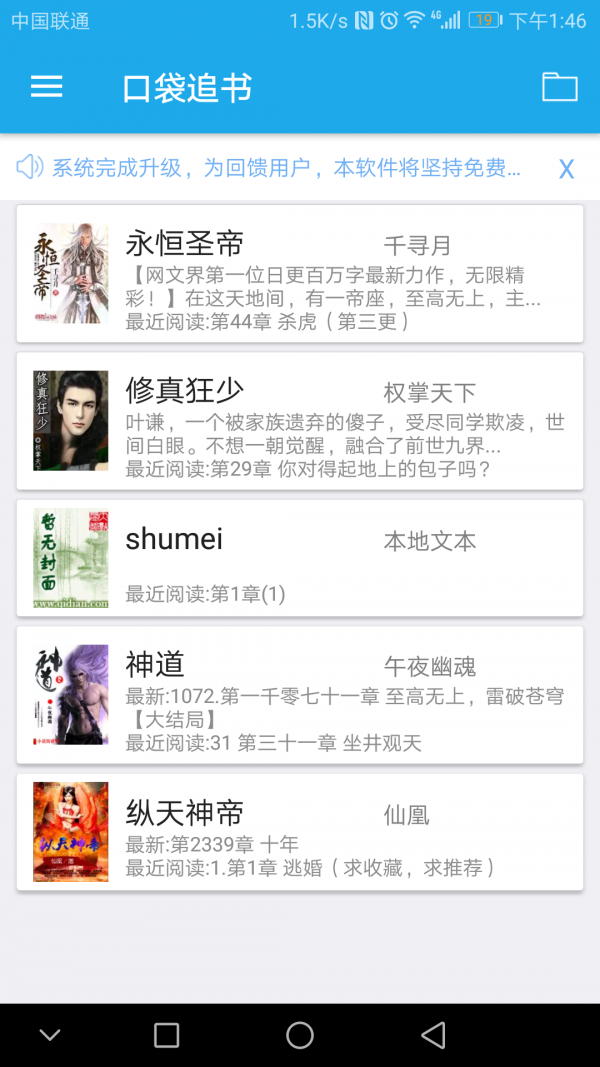This screenshot has height=1067, width=600.
Task: Open the folder icon in app bar
Action: point(559,87)
